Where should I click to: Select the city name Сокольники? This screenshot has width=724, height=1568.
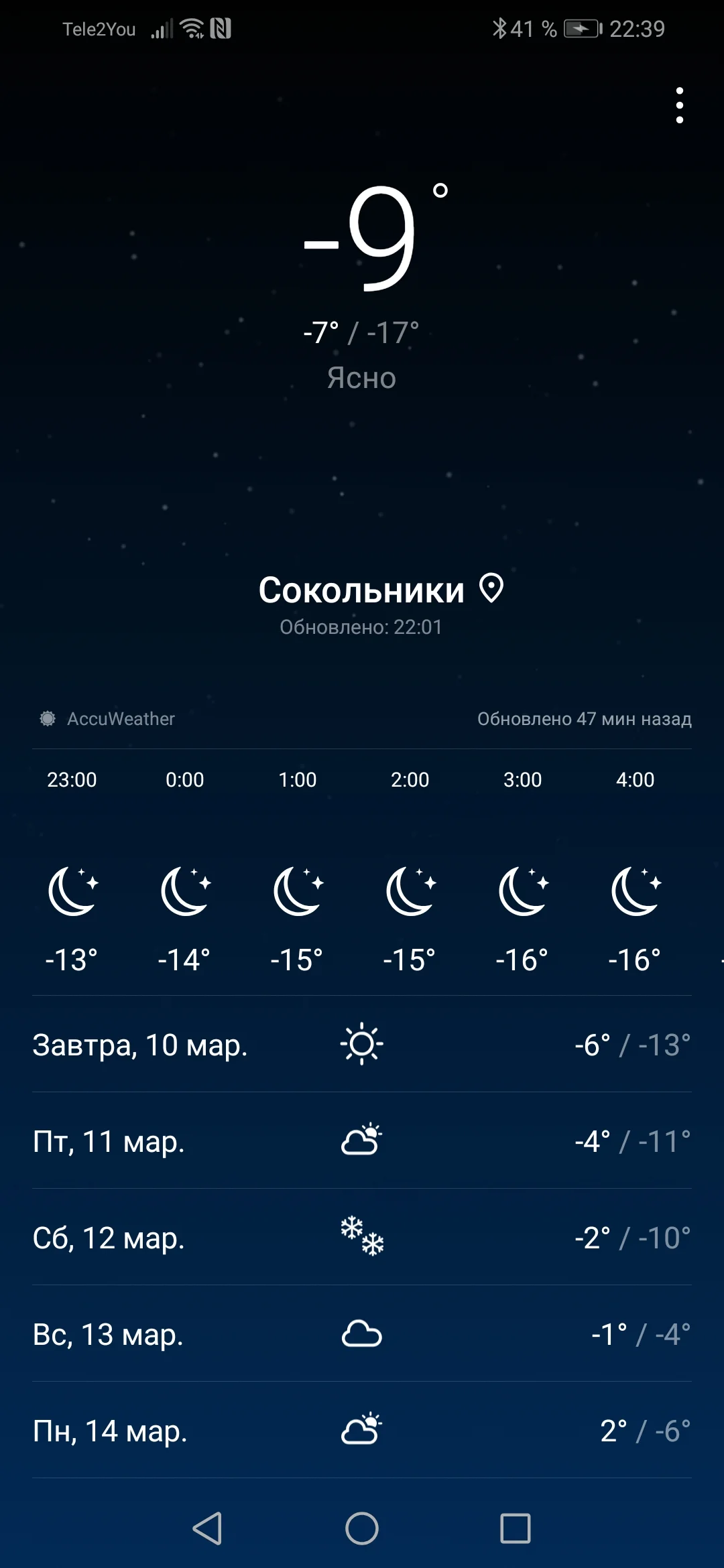(362, 590)
